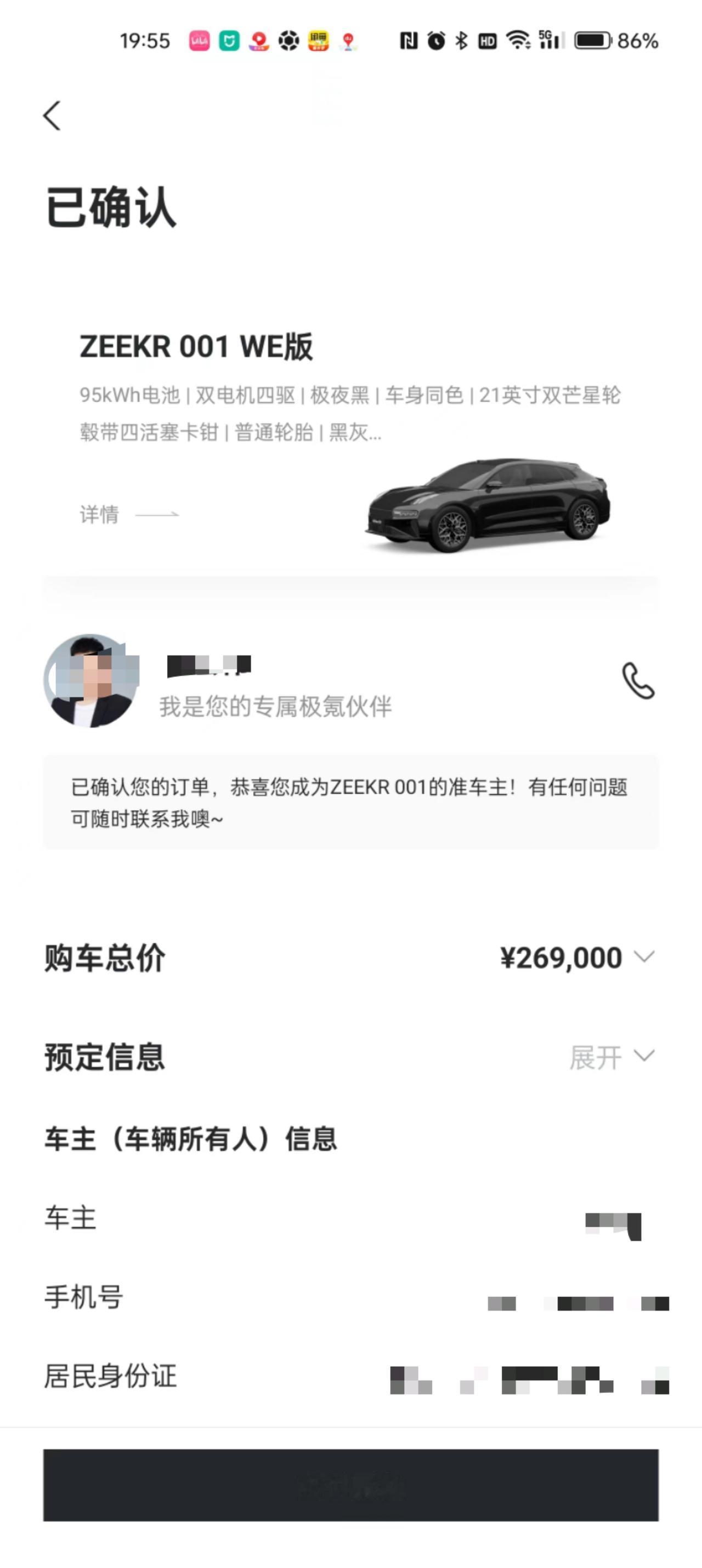The height and width of the screenshot is (1568, 702).
Task: Tap the 5G signal indicator
Action: coord(551,41)
